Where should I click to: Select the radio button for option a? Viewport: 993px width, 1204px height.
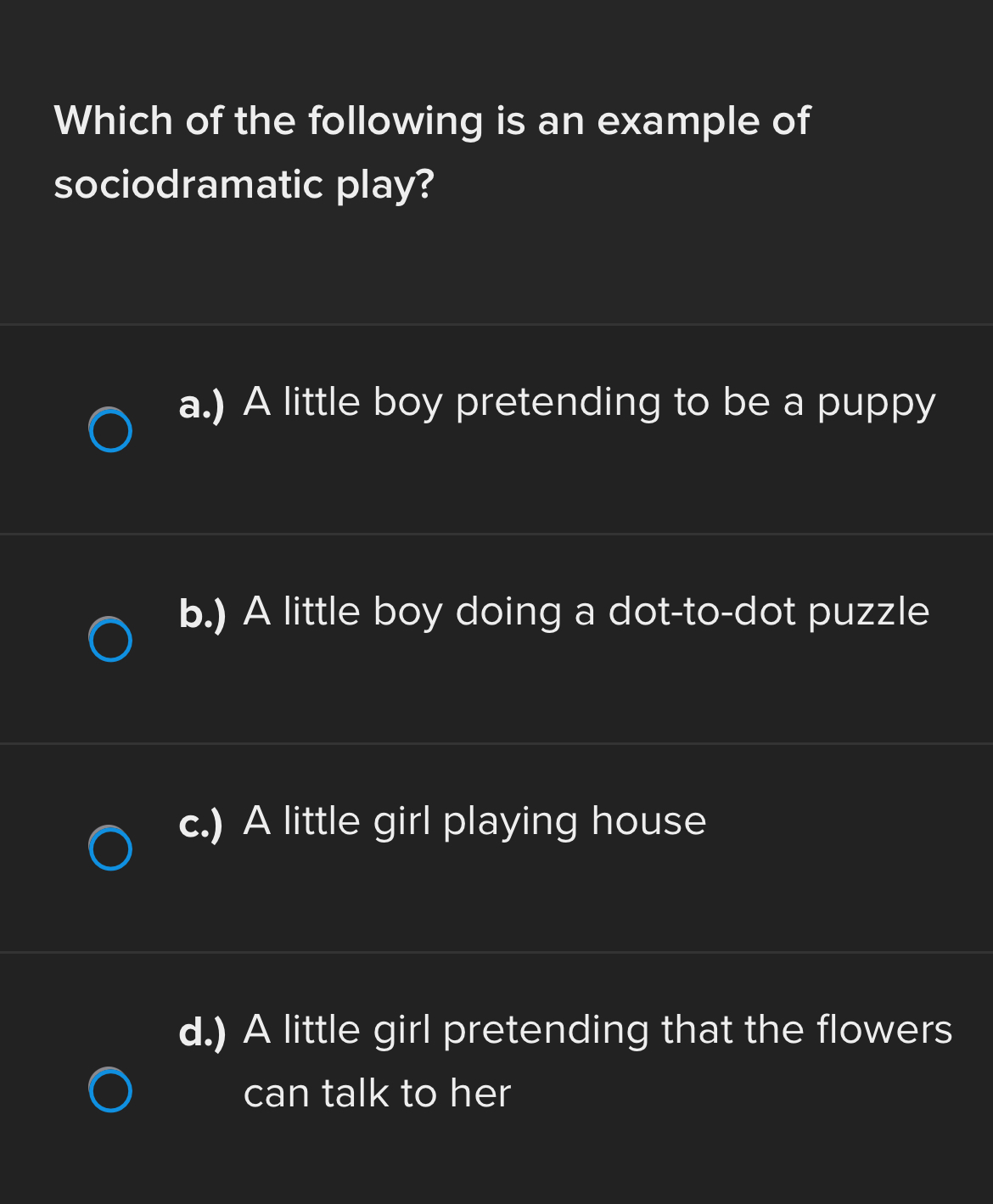coord(109,430)
